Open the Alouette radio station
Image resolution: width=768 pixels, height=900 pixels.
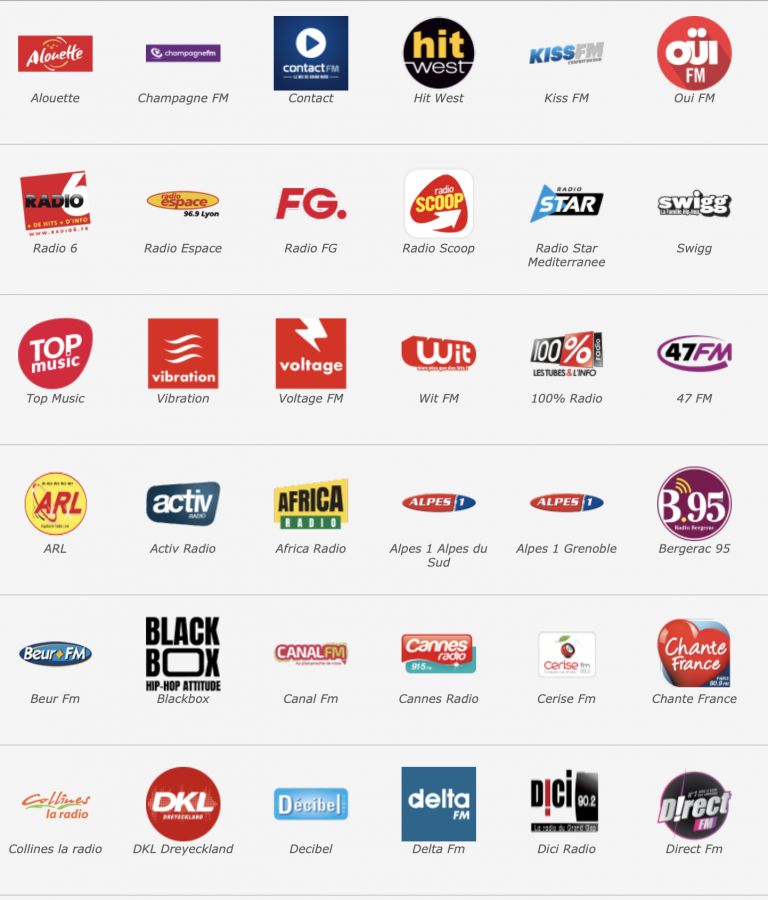coord(55,54)
